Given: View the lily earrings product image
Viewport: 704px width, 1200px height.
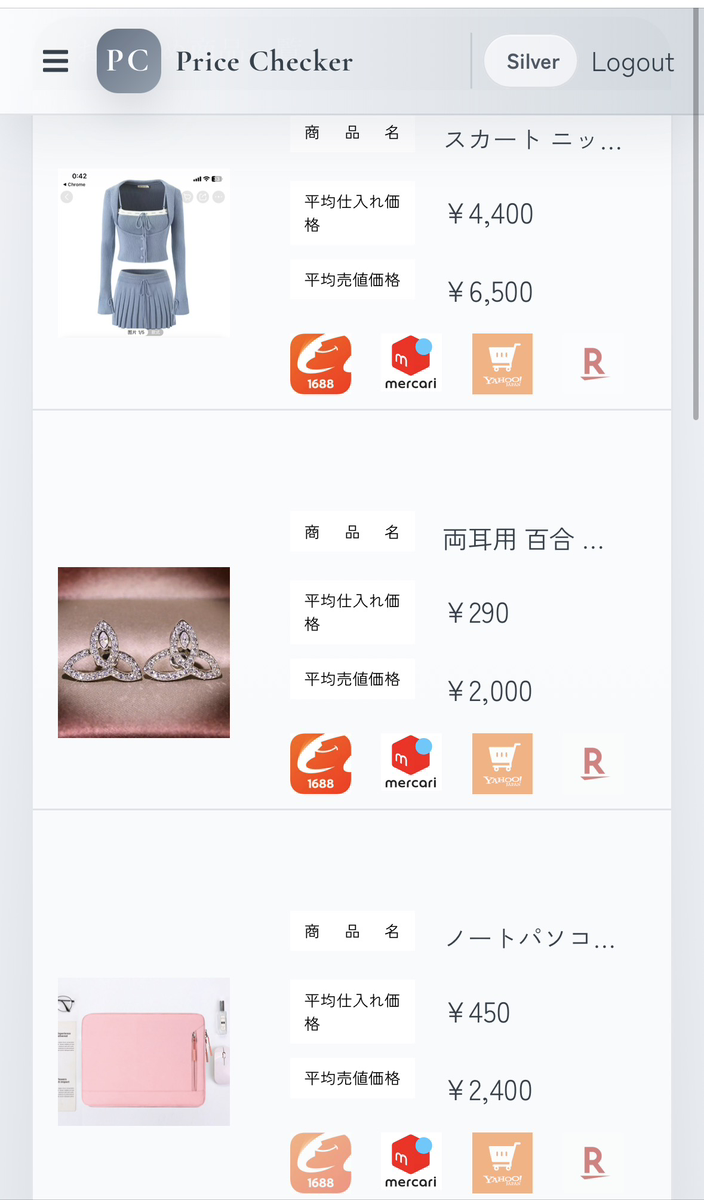Looking at the screenshot, I should click(x=144, y=652).
